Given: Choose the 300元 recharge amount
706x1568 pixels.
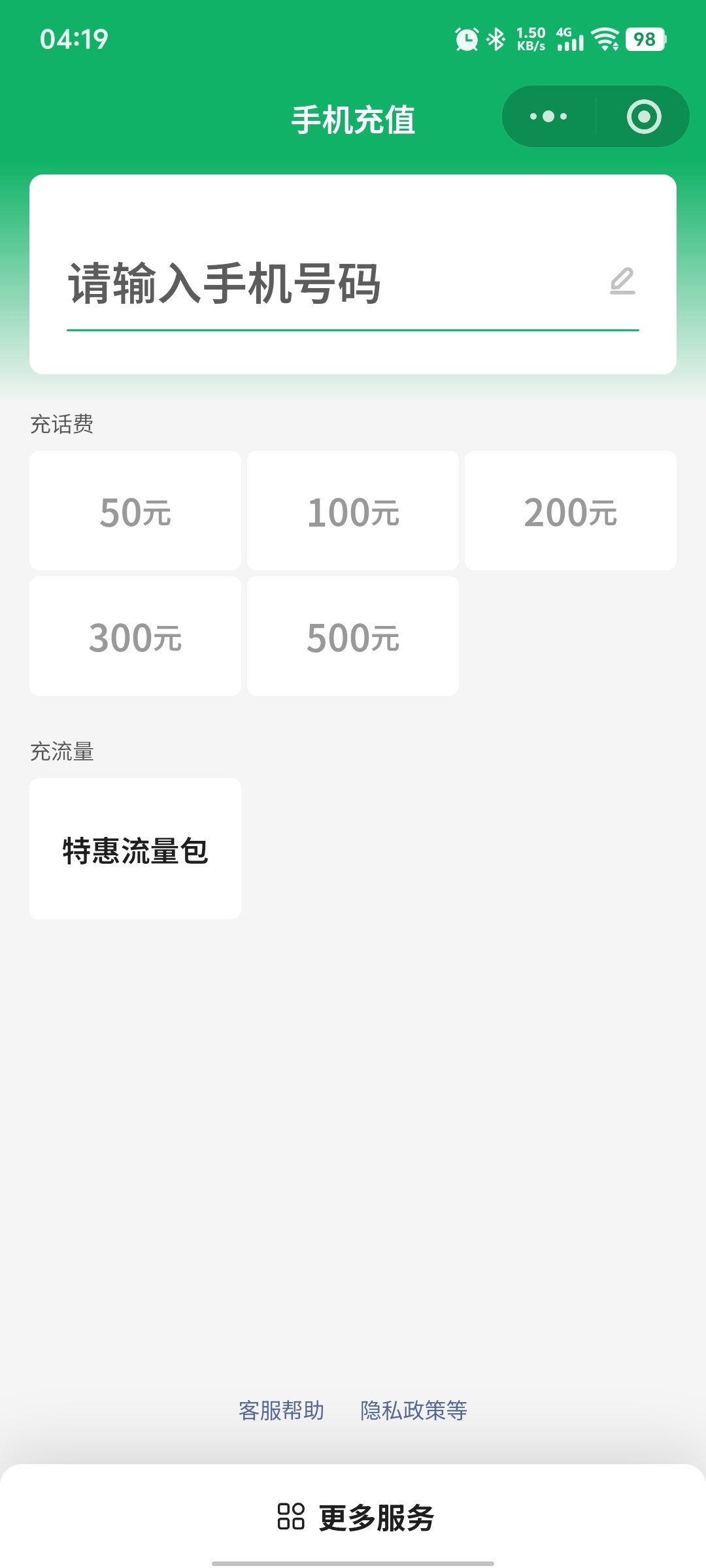Looking at the screenshot, I should pos(135,637).
